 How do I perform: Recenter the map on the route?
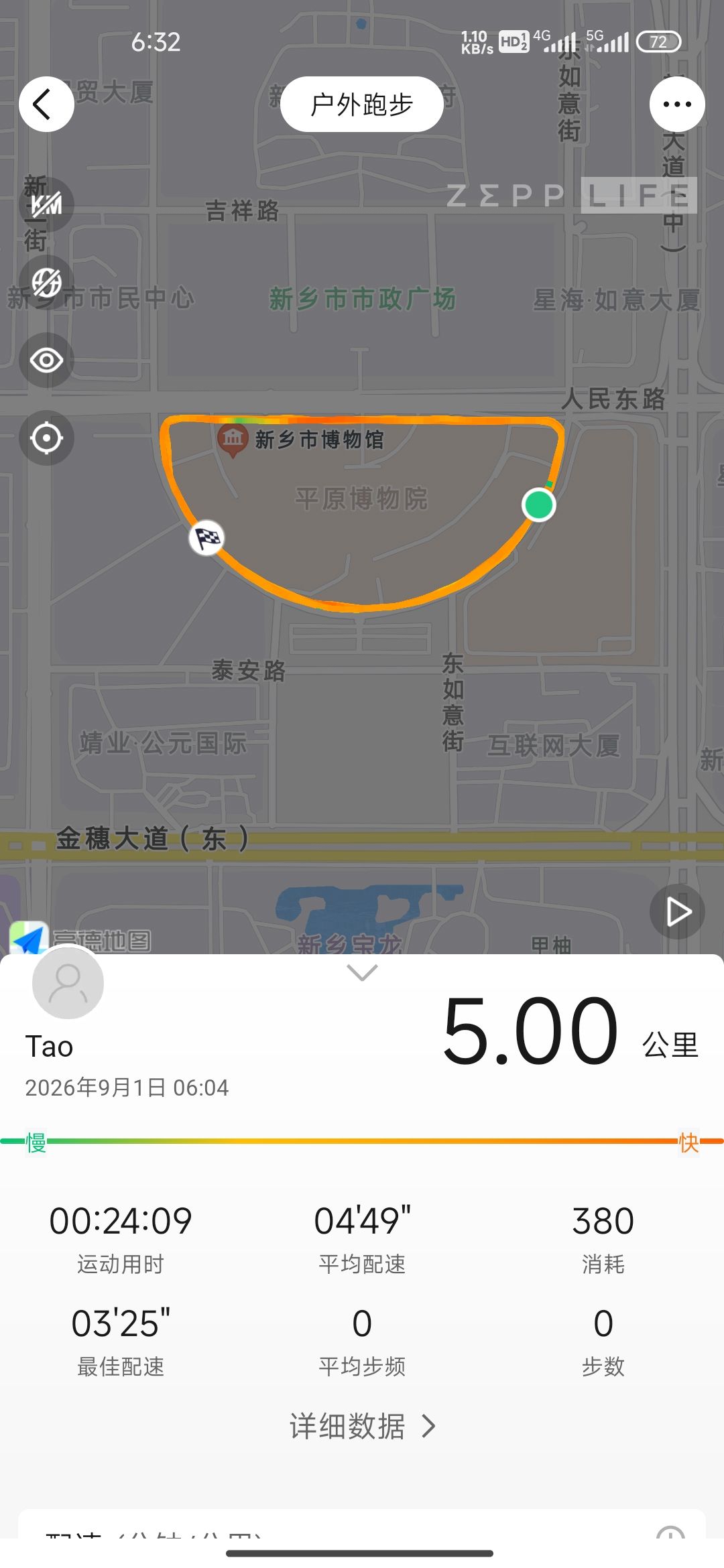(46, 438)
